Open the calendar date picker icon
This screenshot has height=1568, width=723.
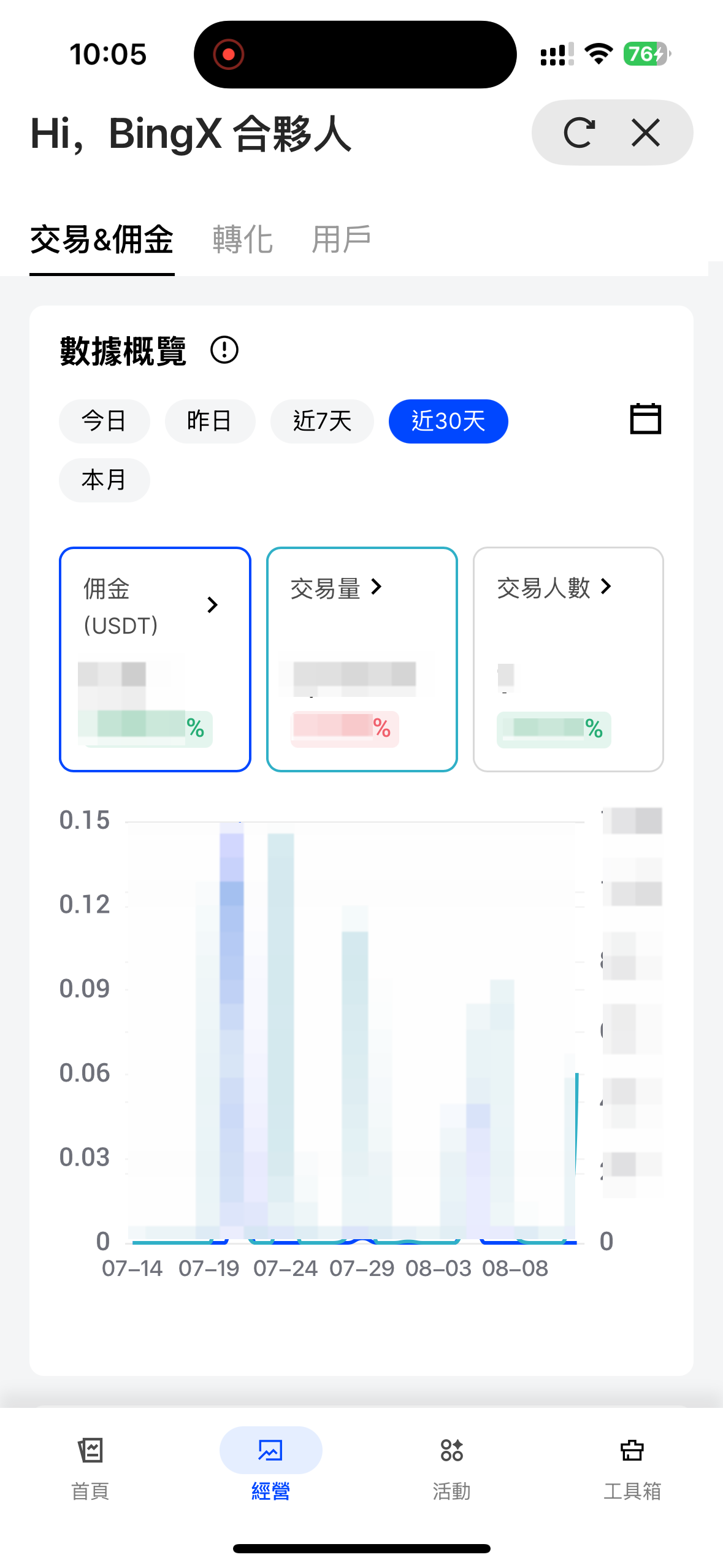click(x=646, y=419)
